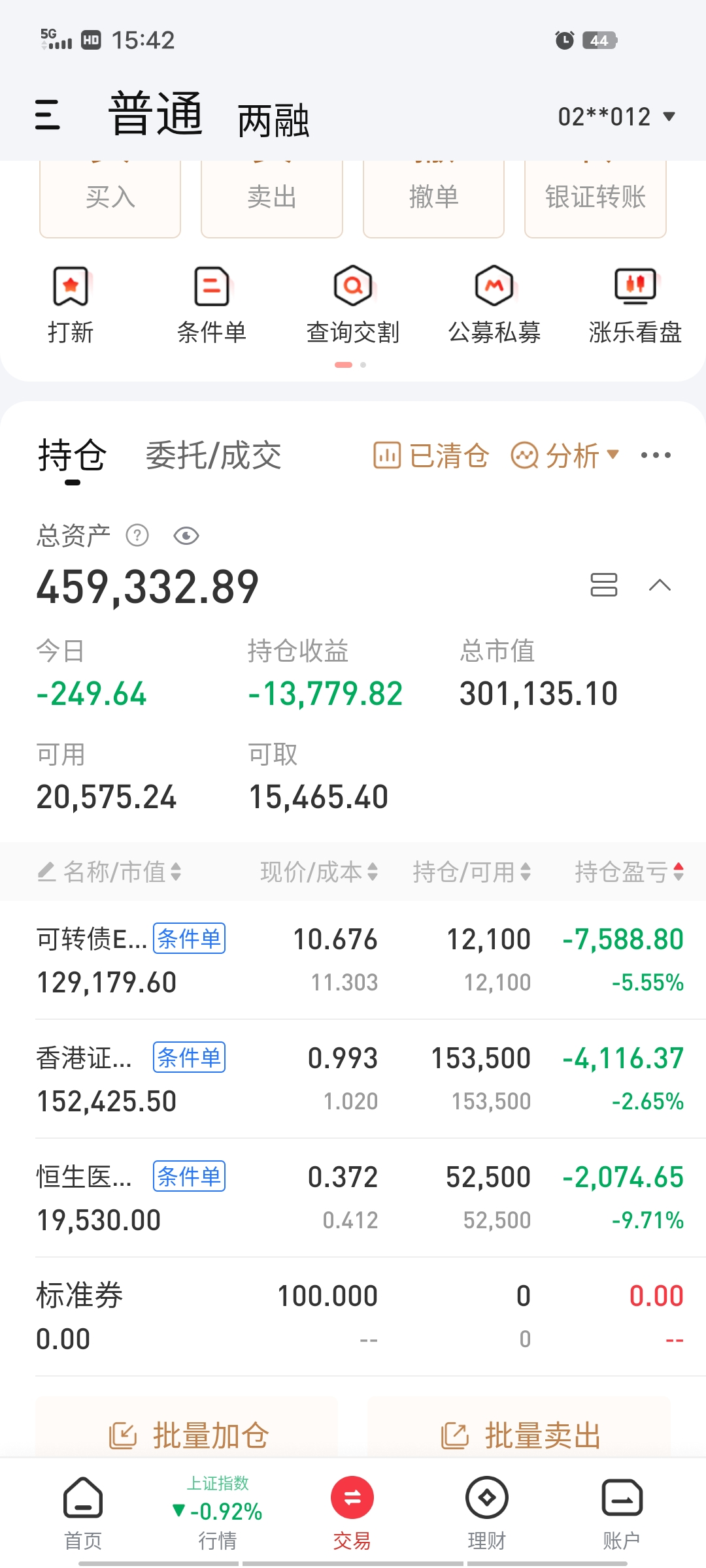Image resolution: width=706 pixels, height=1568 pixels.
Task: Switch to the 两融 margin account tab
Action: pos(273,121)
